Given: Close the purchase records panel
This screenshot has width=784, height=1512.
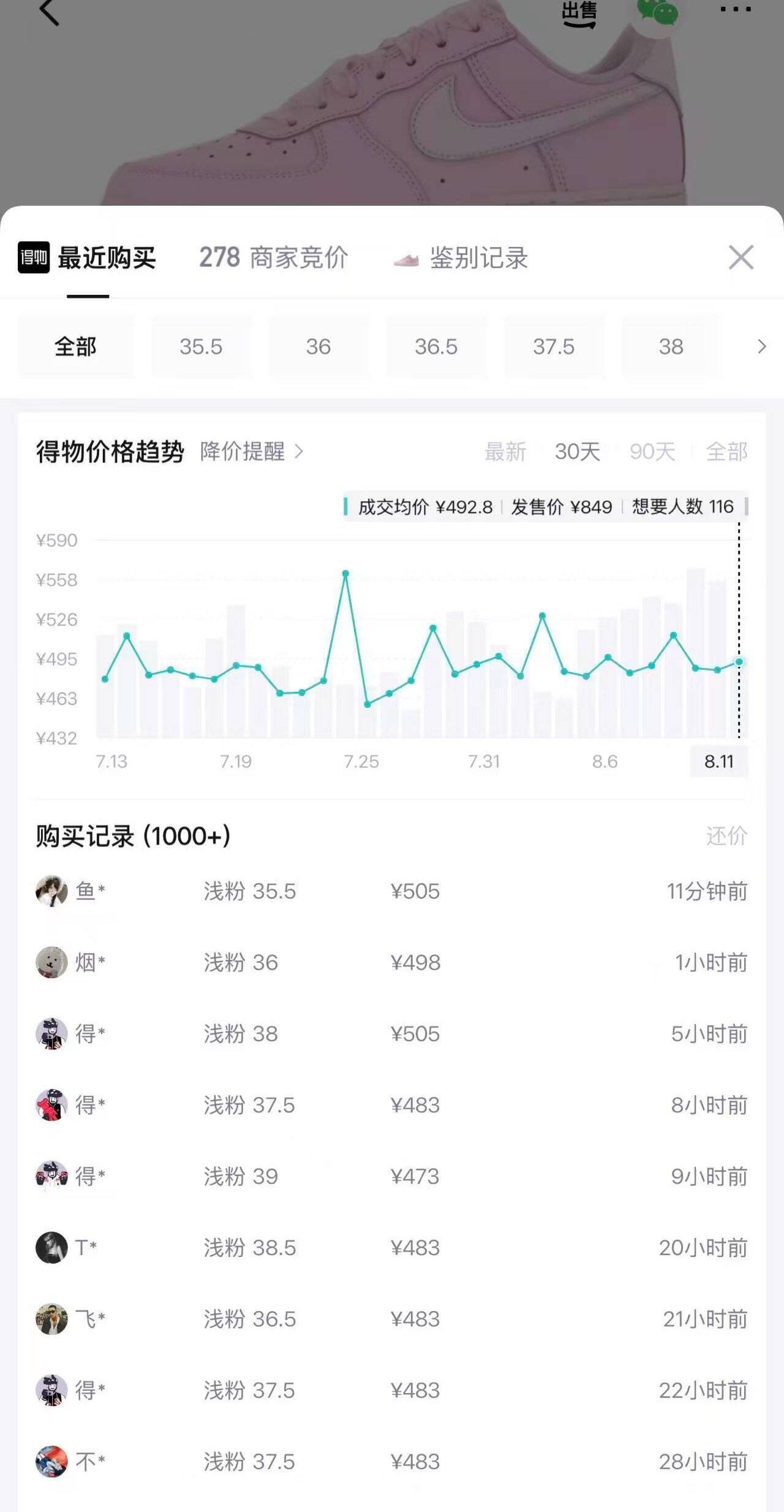Looking at the screenshot, I should tap(741, 257).
